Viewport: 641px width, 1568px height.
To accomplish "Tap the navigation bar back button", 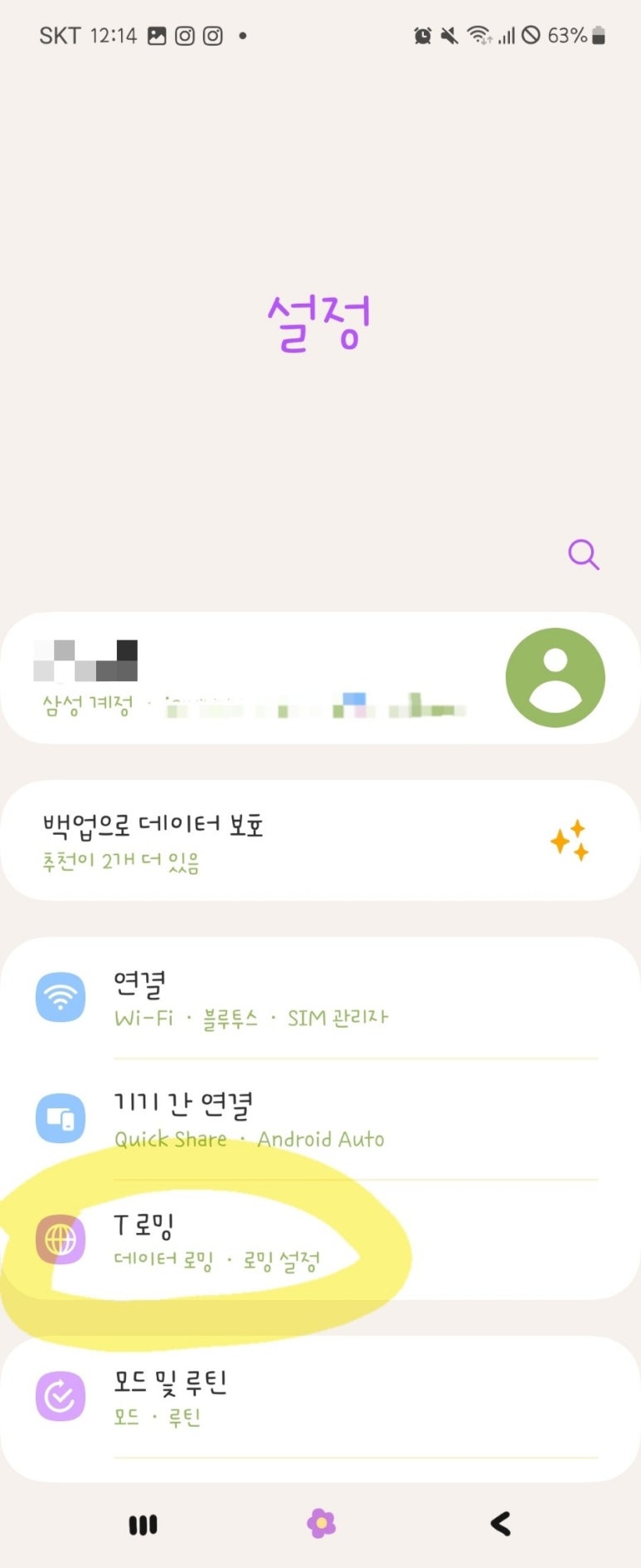I will click(500, 1523).
